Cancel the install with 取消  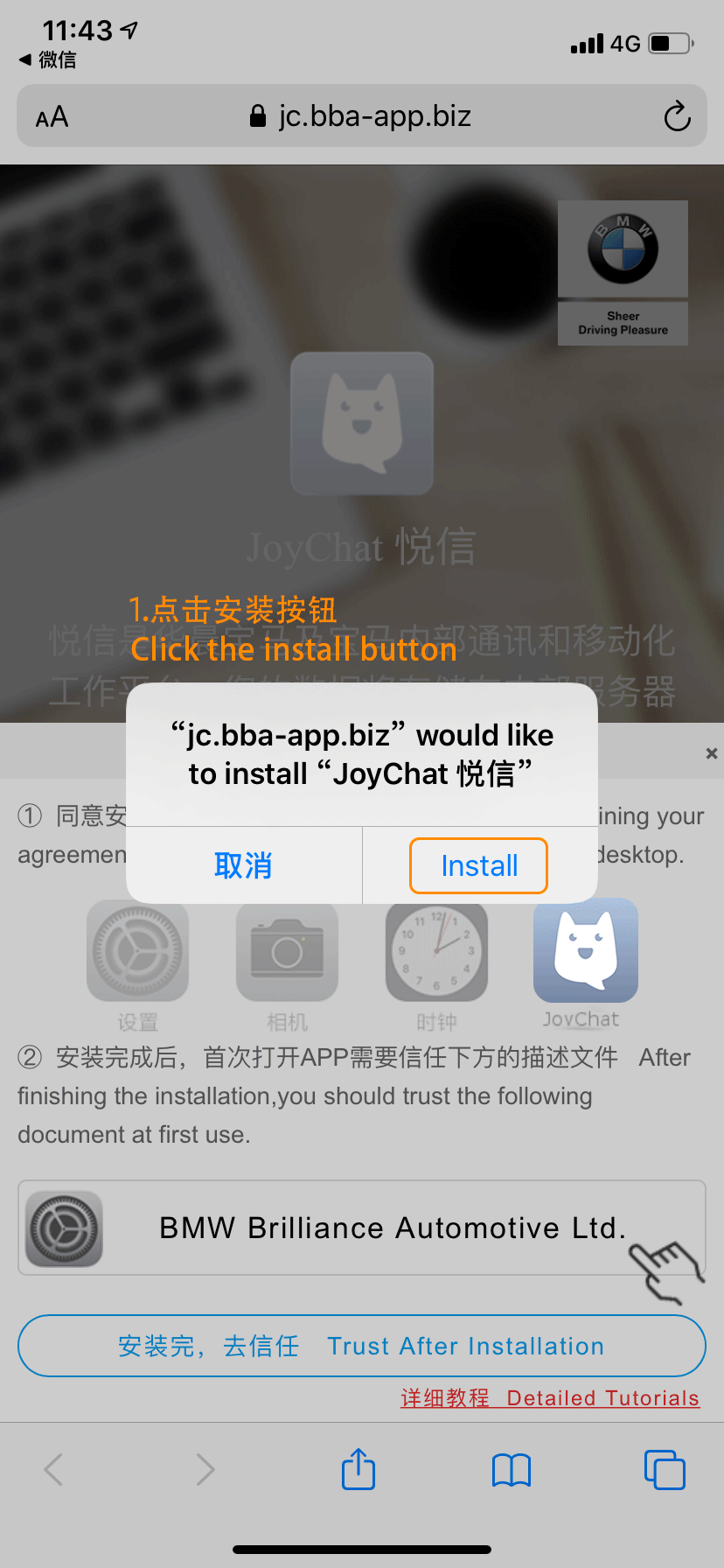[243, 865]
